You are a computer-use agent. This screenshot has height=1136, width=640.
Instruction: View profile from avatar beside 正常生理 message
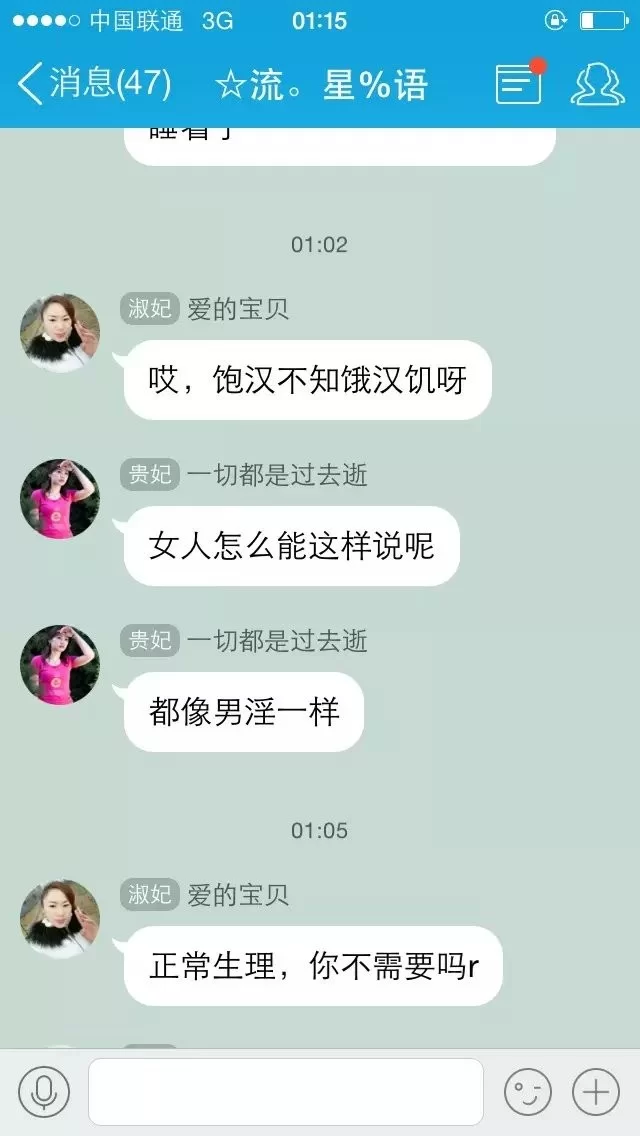[60, 919]
